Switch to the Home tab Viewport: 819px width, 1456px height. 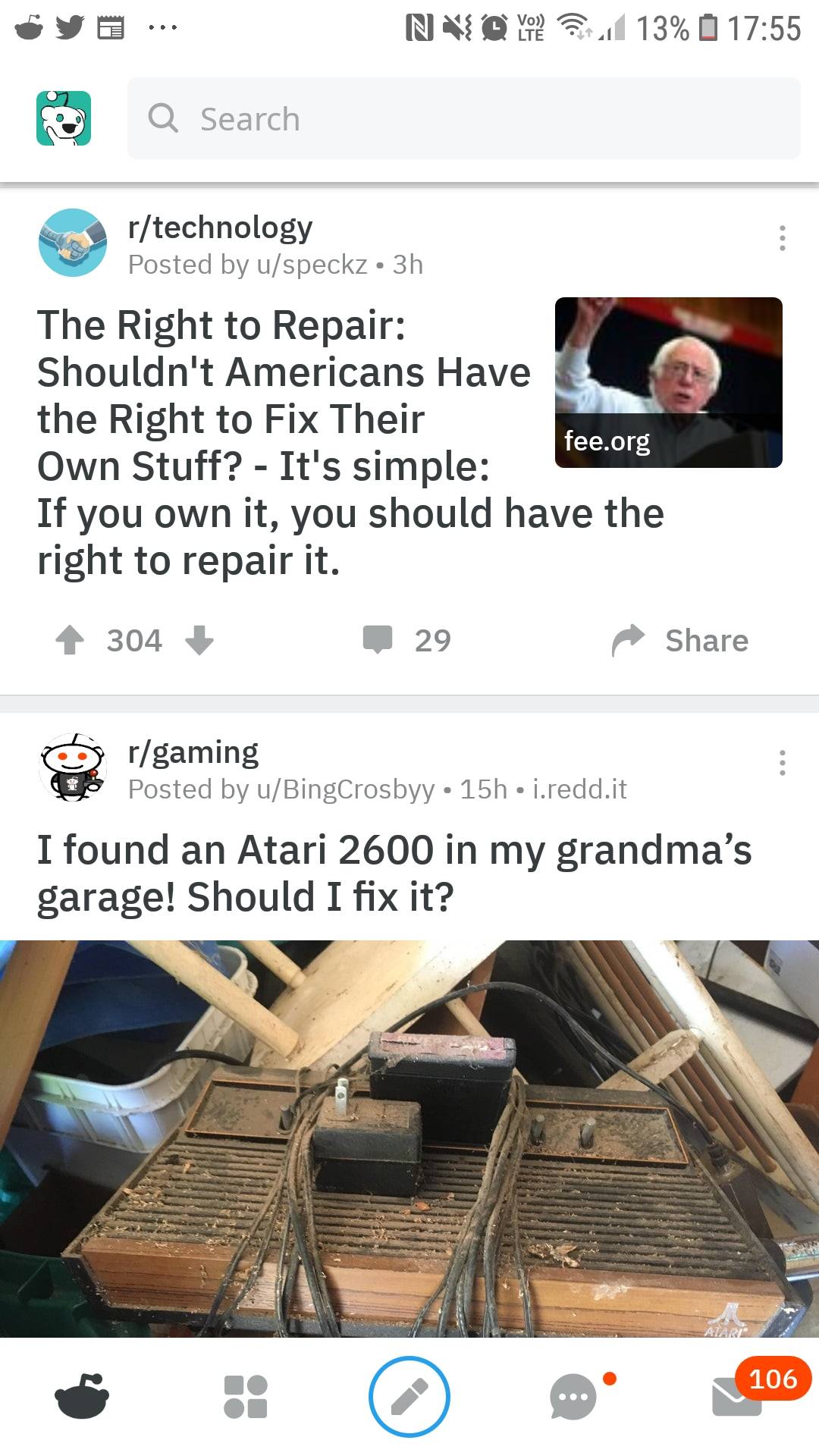point(82,1396)
